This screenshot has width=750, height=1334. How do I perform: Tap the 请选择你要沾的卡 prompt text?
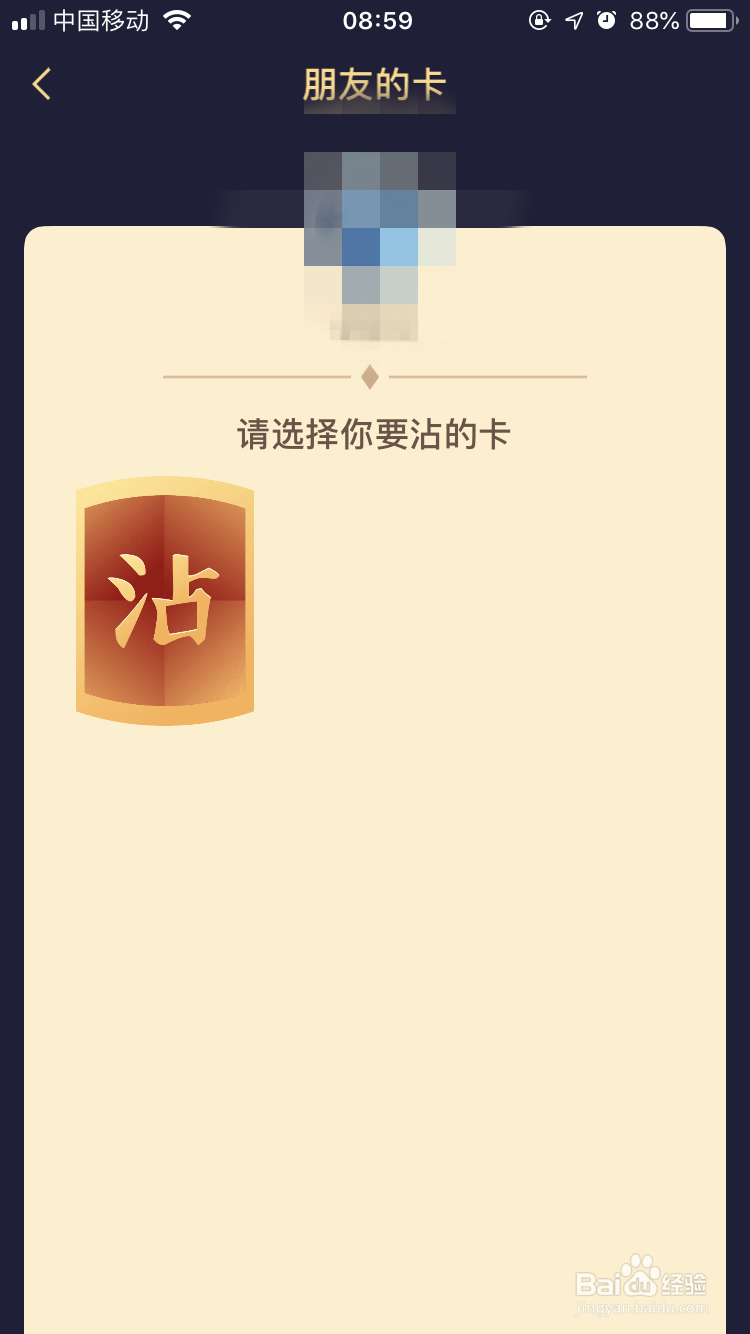click(x=375, y=435)
